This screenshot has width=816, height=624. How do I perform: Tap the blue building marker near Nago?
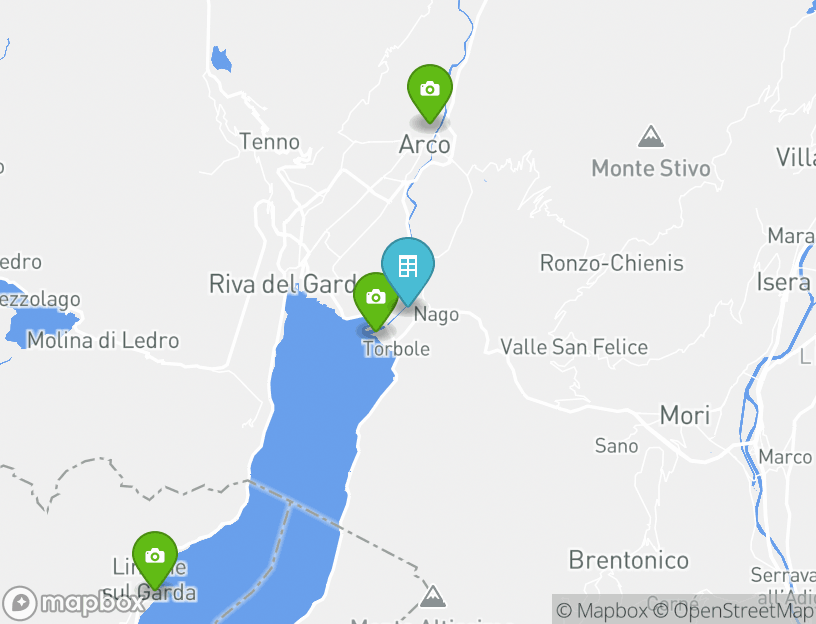(409, 266)
